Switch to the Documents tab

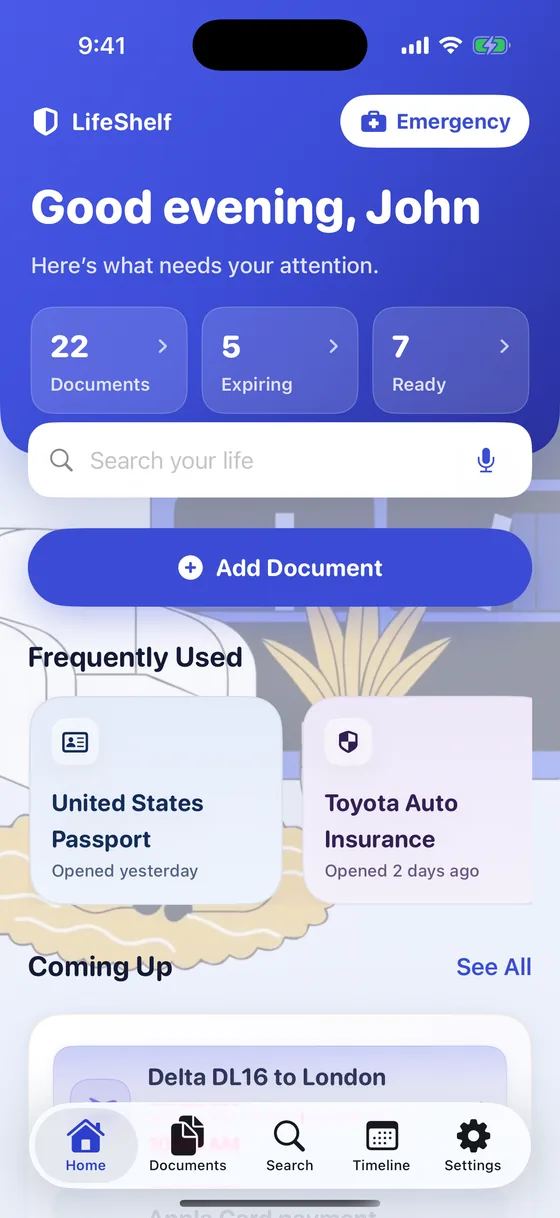coord(188,1146)
